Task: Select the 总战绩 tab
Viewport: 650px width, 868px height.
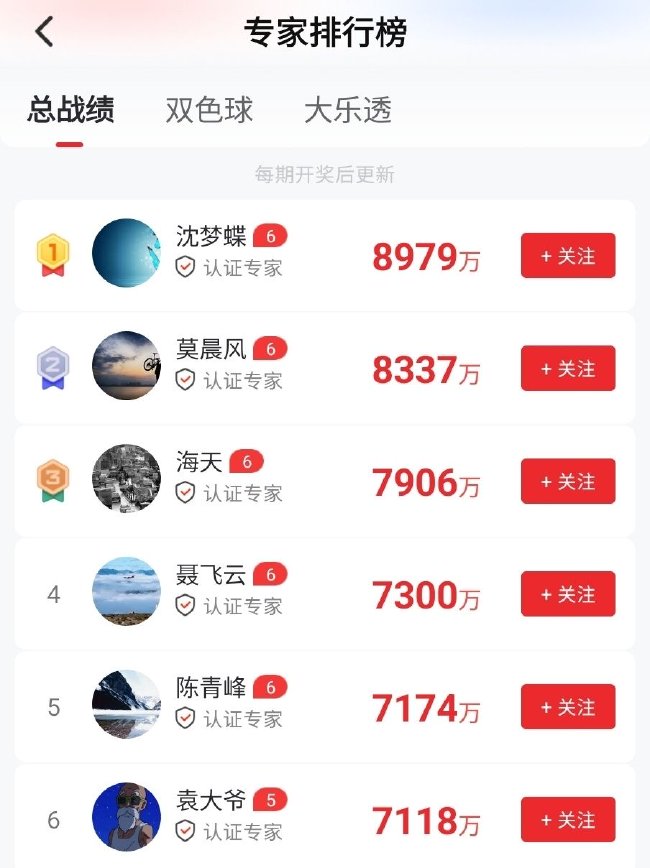Action: point(70,110)
